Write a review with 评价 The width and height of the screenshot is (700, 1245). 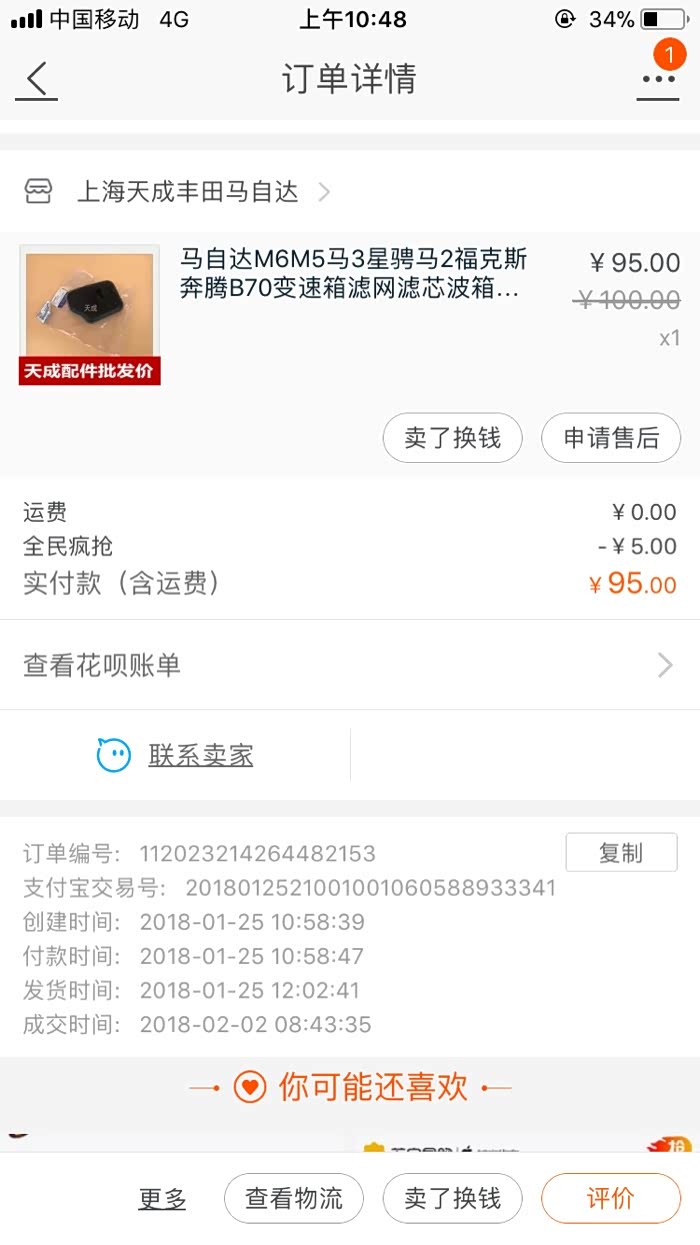(610, 1198)
